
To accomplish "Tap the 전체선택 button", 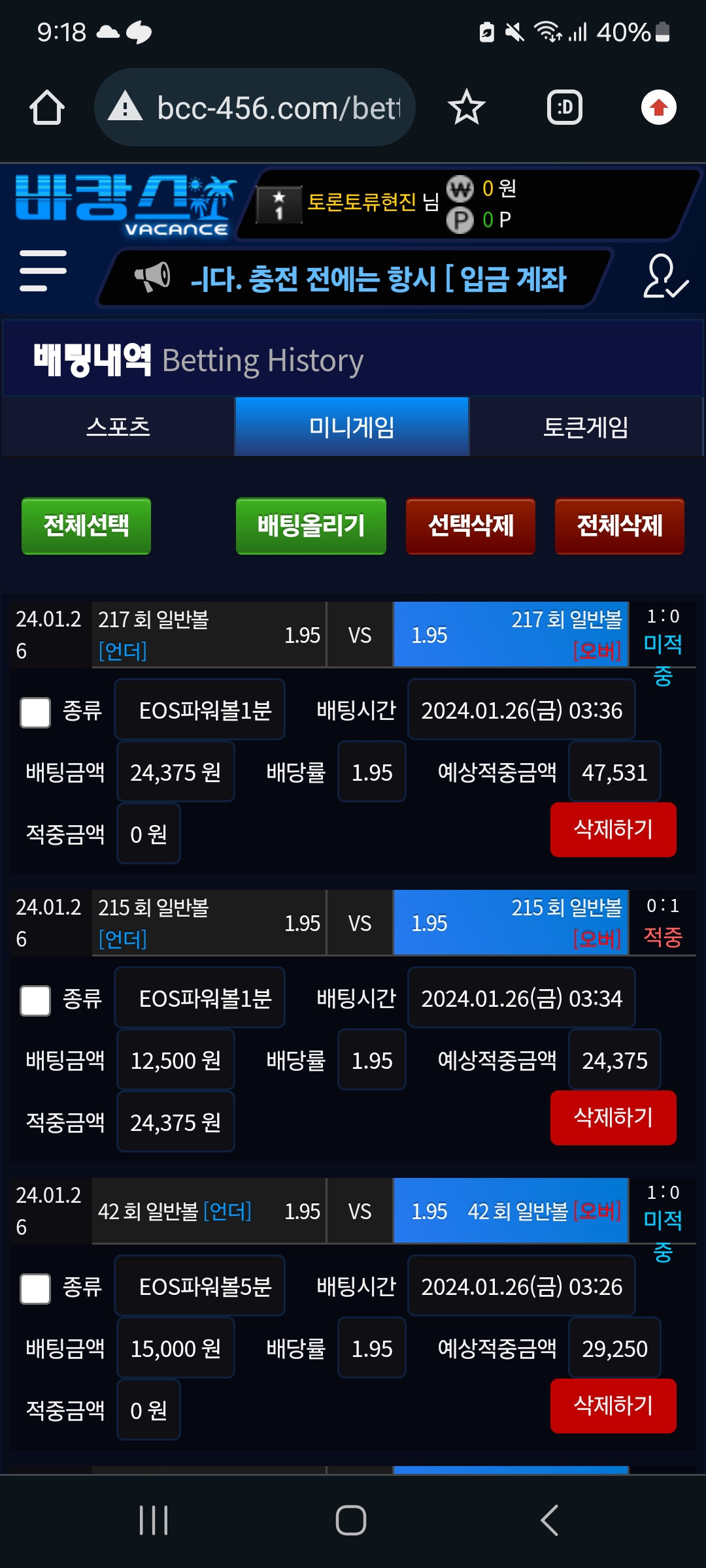I will click(x=86, y=526).
